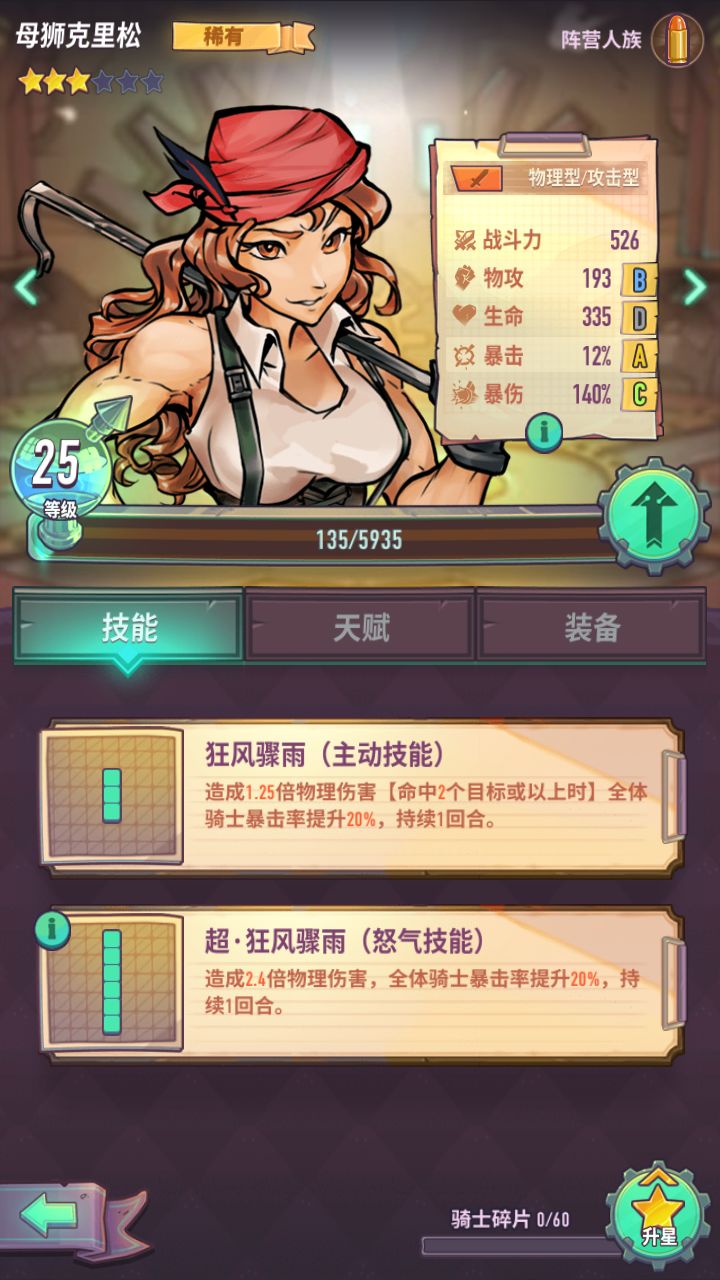
Task: Open stats info icon on attribute panel
Action: (x=545, y=432)
